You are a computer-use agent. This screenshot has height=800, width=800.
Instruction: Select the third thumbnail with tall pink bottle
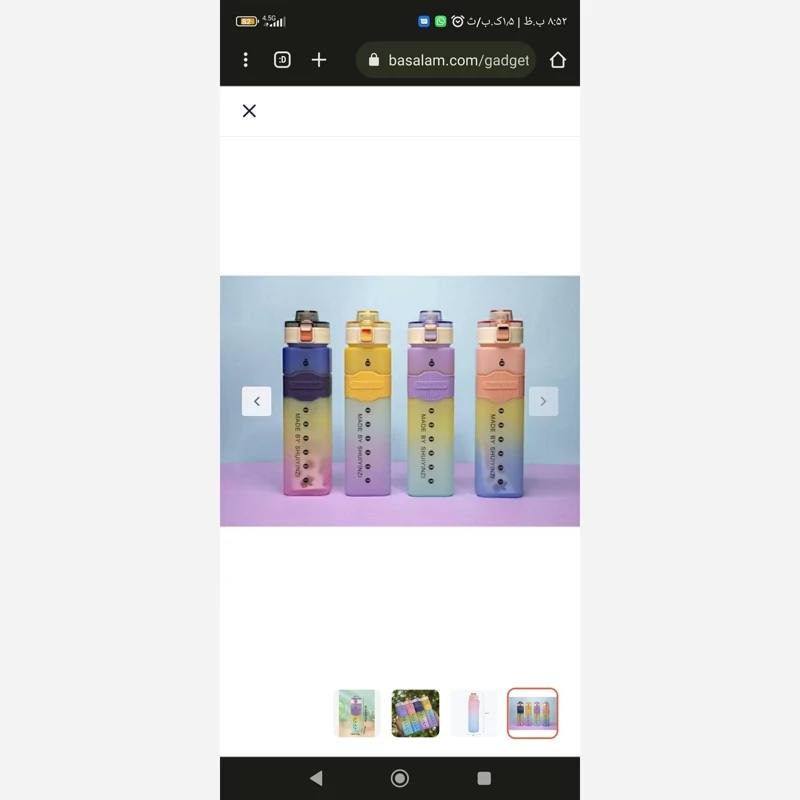click(x=473, y=713)
